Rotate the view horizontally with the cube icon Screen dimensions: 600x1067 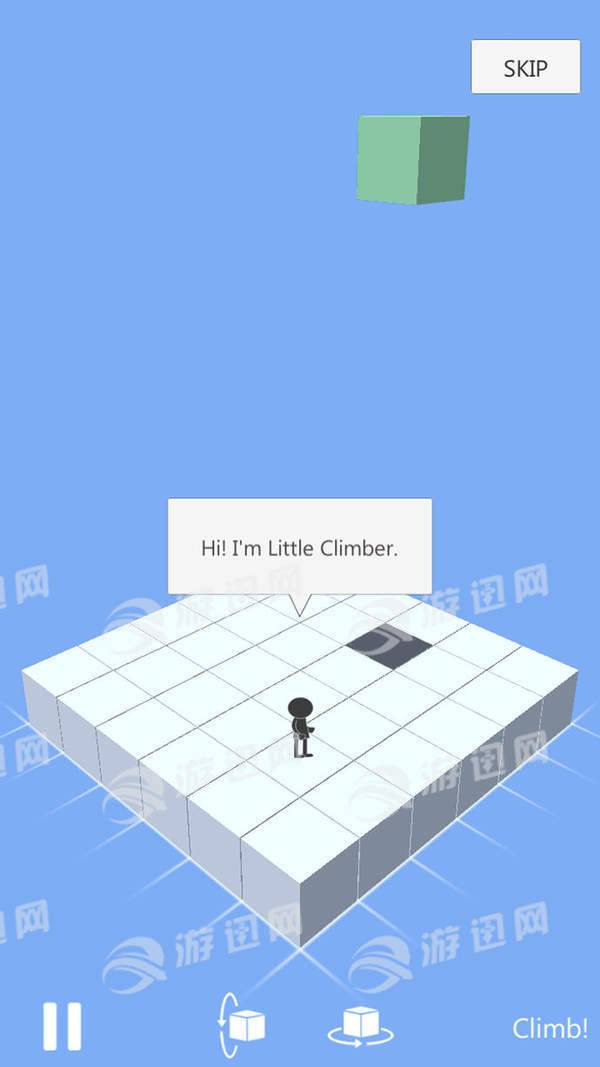[361, 1026]
